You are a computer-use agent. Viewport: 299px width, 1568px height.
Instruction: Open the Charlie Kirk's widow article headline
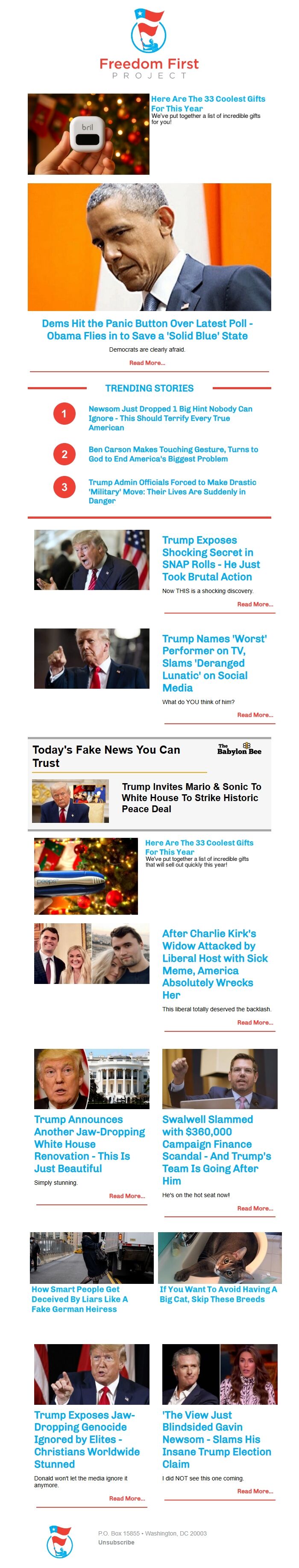(214, 963)
